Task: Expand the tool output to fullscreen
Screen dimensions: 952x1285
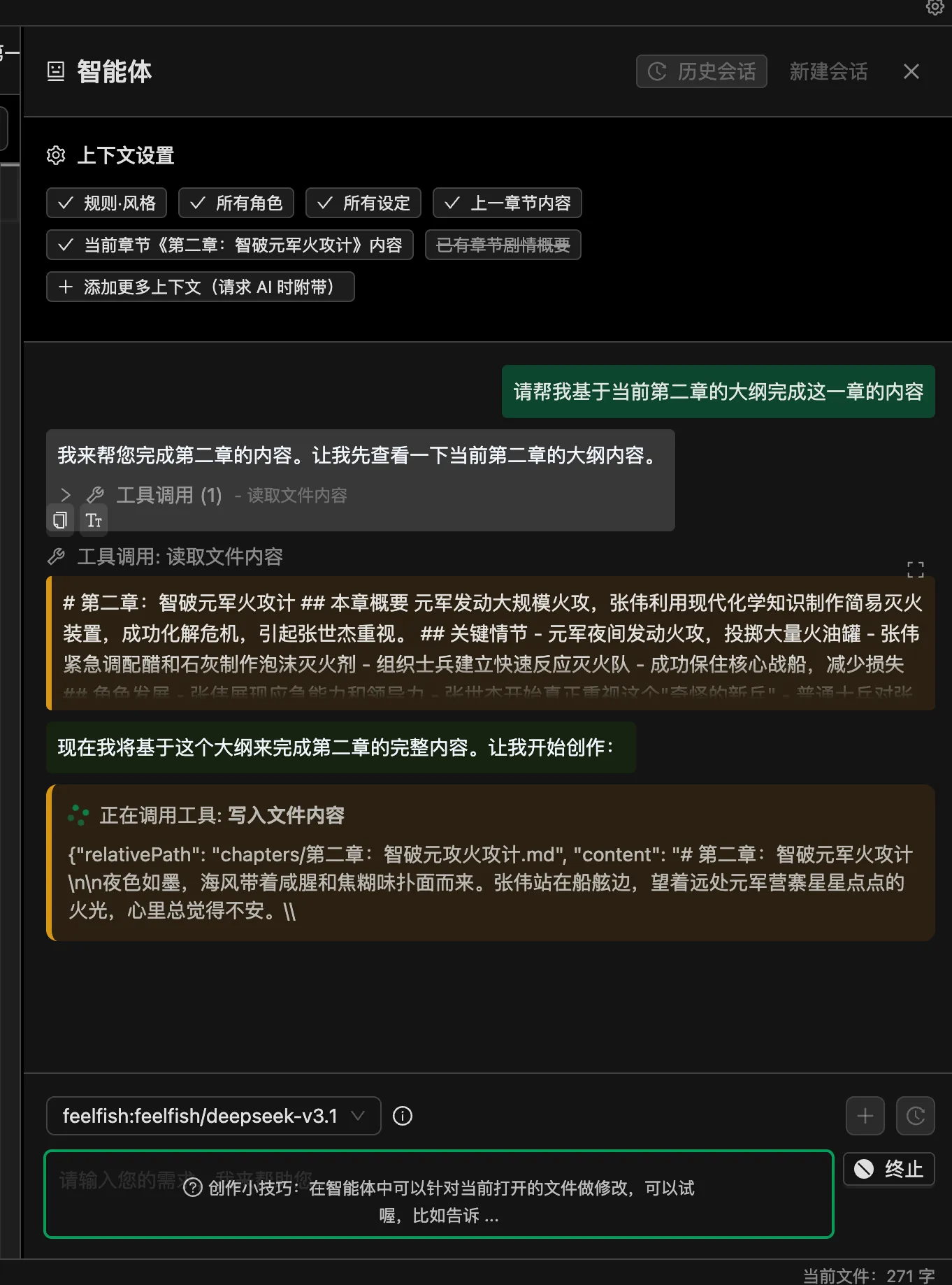Action: pos(915,570)
